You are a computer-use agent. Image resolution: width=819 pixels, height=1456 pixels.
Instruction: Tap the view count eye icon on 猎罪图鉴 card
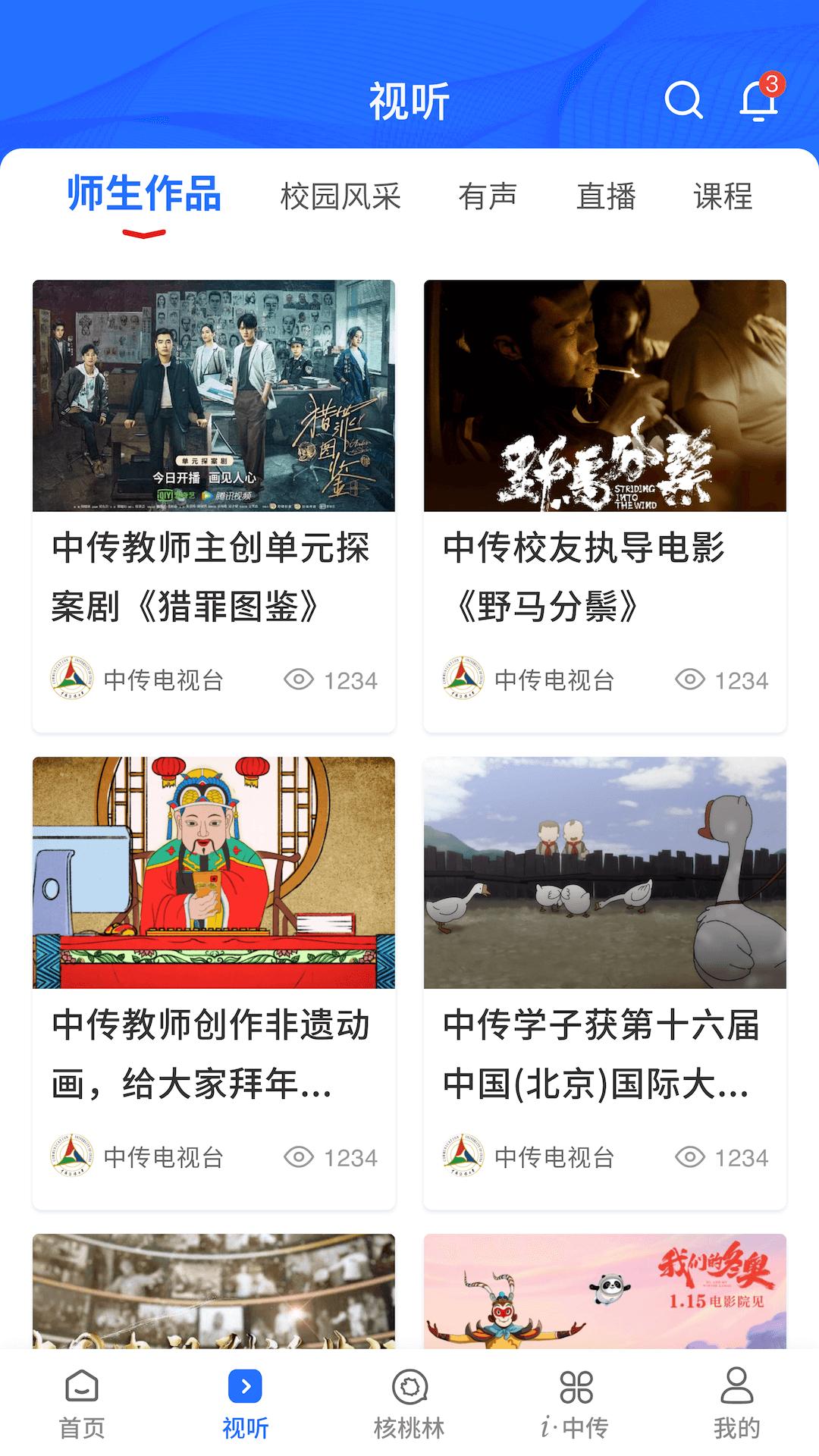pyautogui.click(x=302, y=681)
